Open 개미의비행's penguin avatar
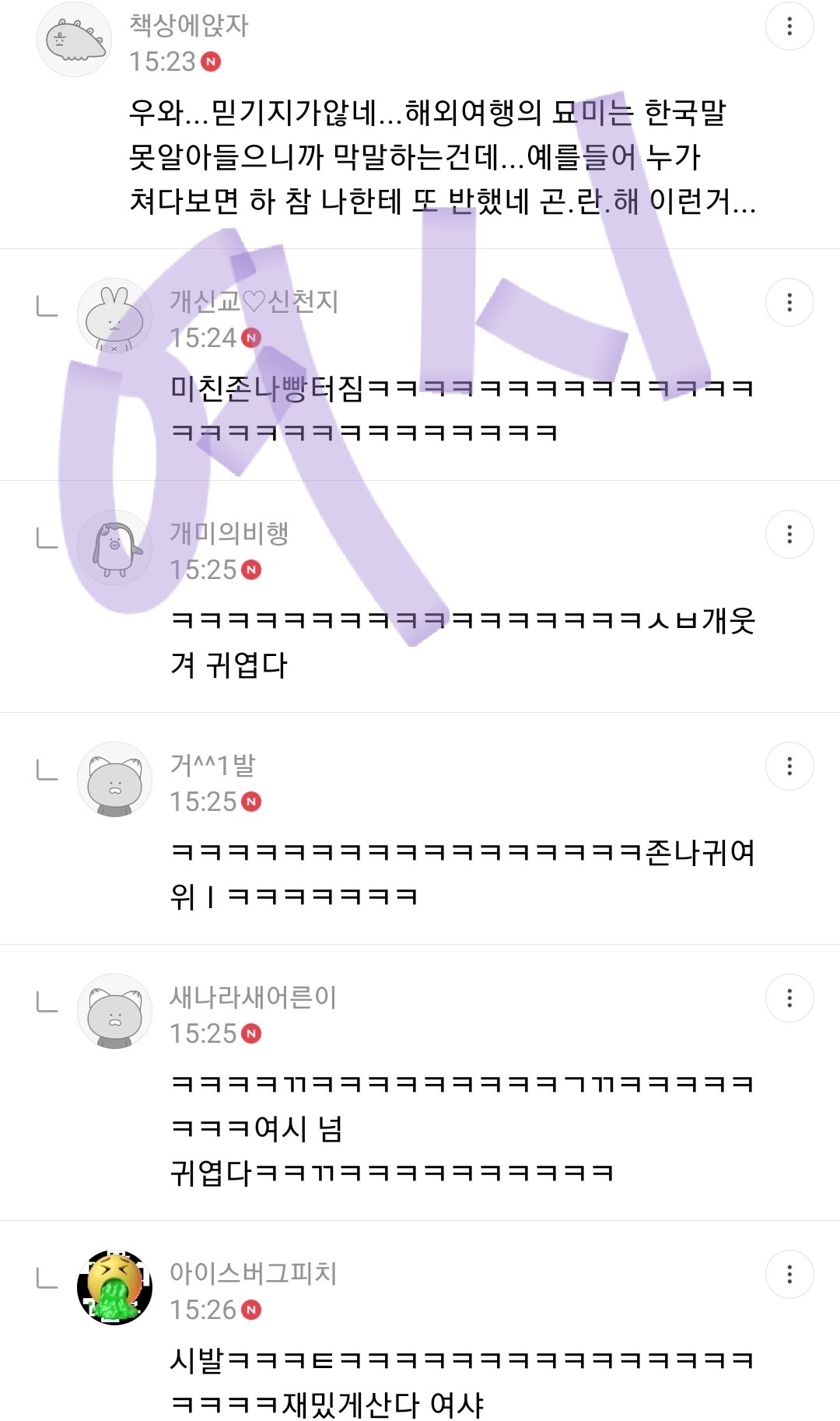 (114, 547)
